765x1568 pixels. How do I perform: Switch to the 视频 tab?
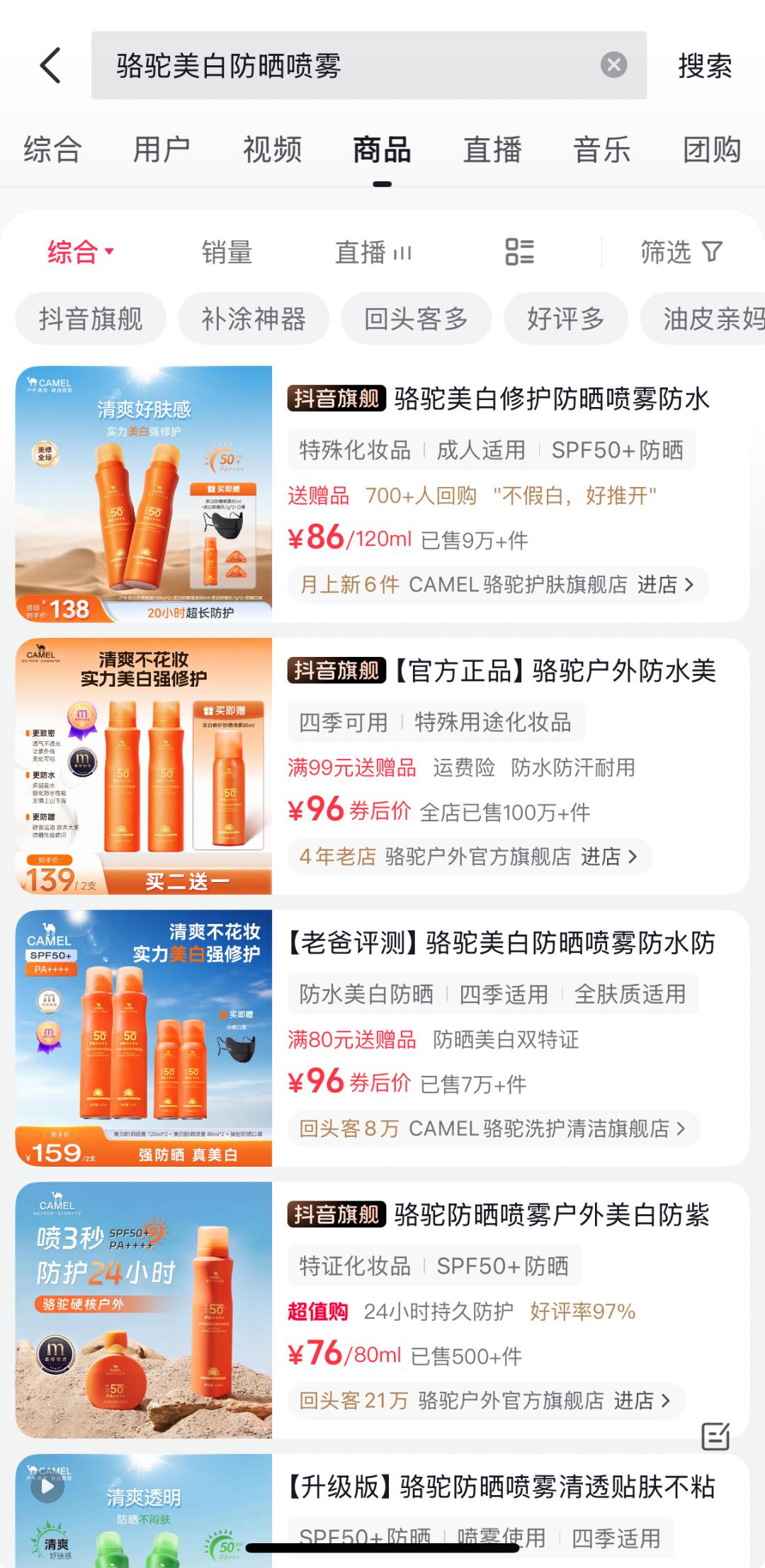[272, 150]
